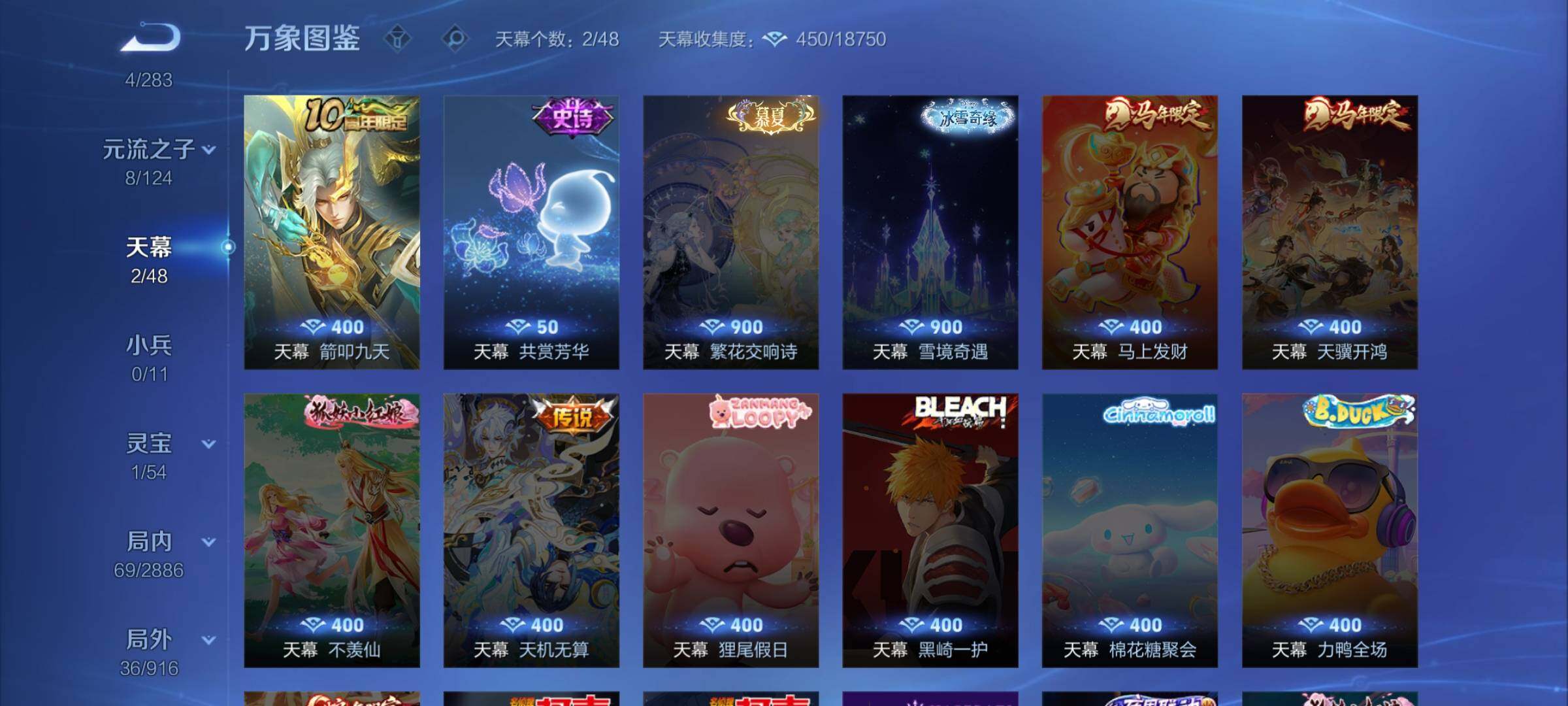Expand the 元流之子 category
Screen dimensions: 1568x706
point(209,150)
